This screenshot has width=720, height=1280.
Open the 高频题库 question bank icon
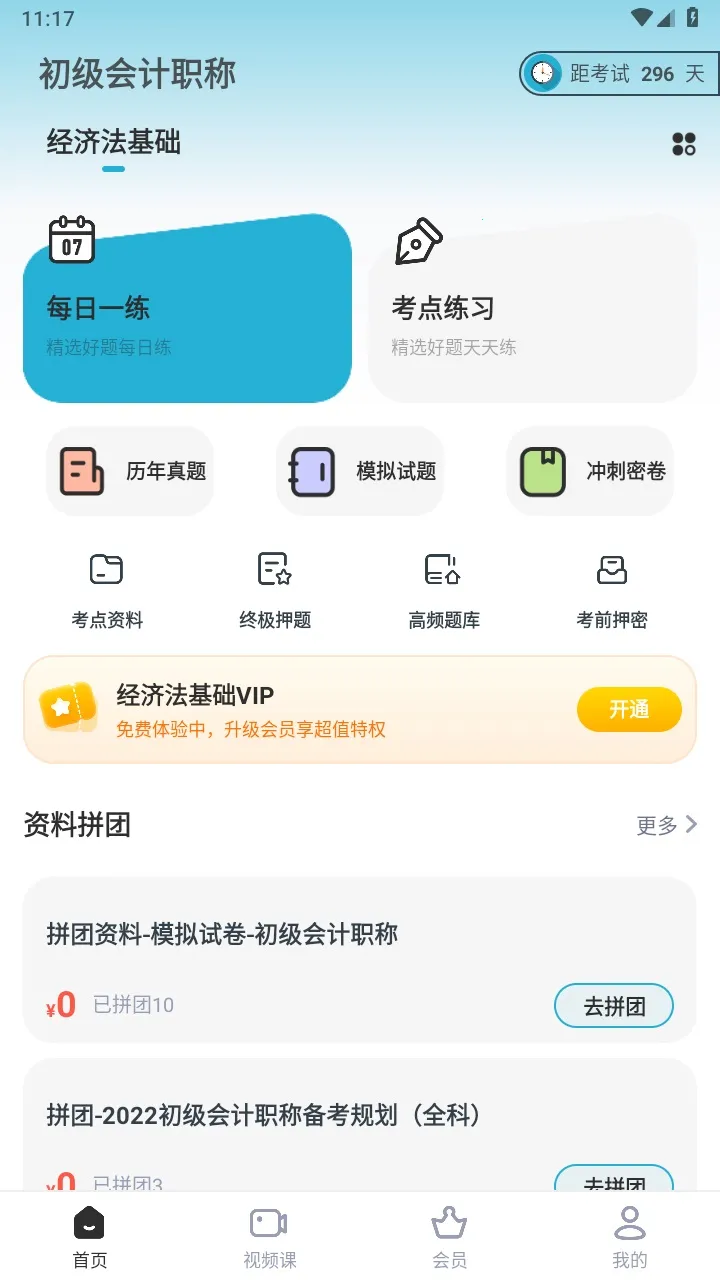click(x=443, y=570)
